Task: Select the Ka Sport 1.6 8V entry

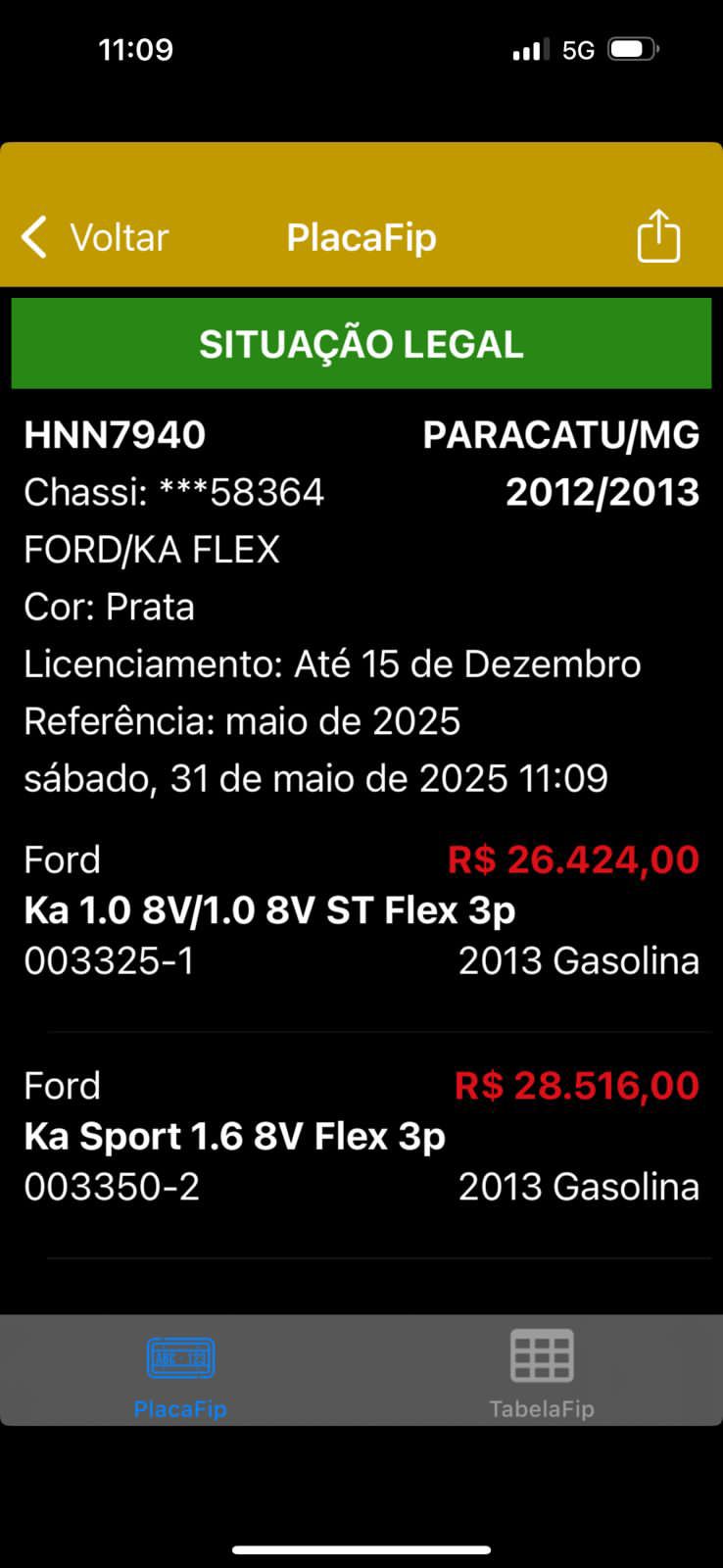Action: click(x=234, y=1136)
